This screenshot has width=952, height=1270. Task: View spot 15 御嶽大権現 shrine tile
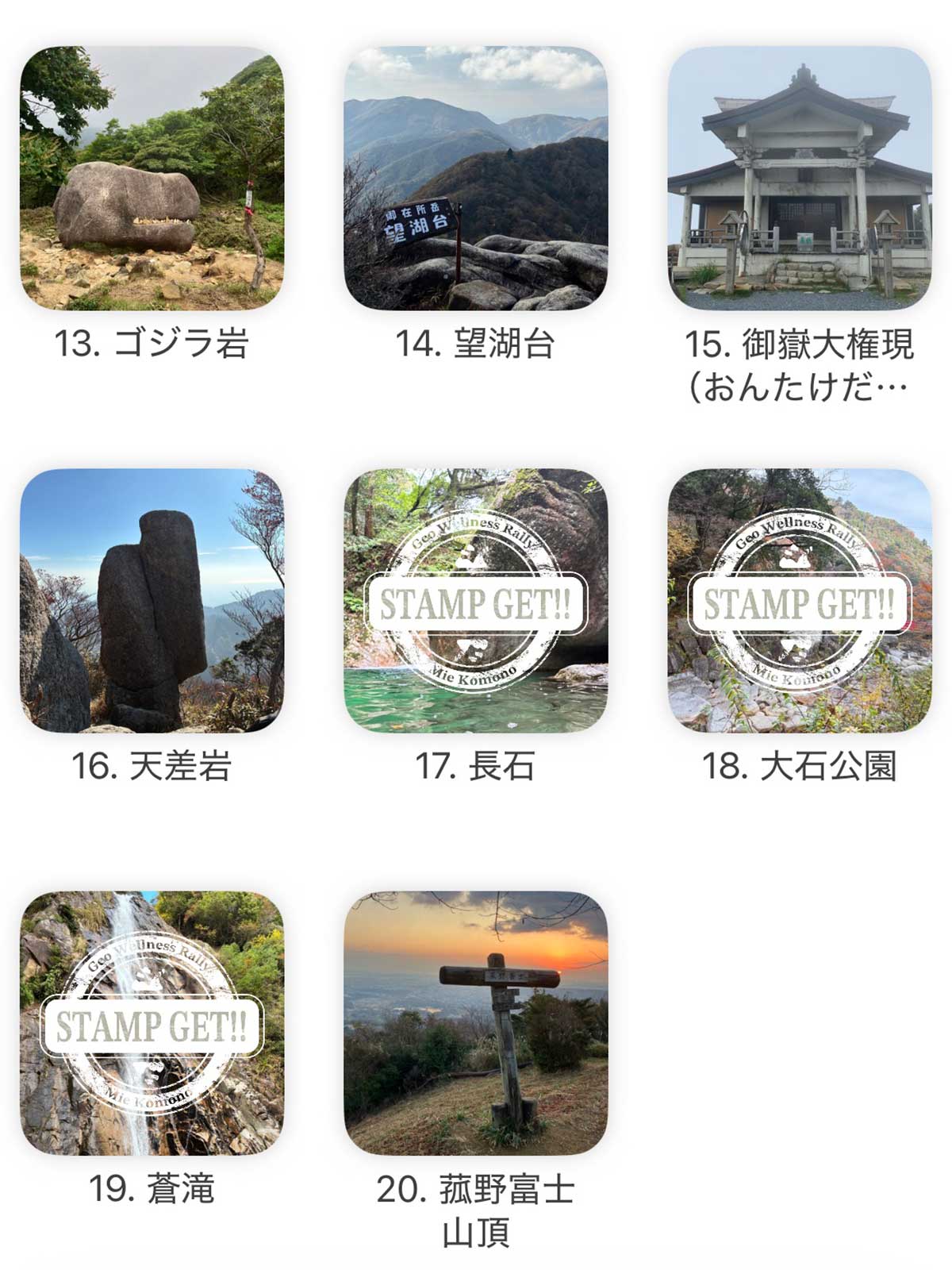pos(799,178)
